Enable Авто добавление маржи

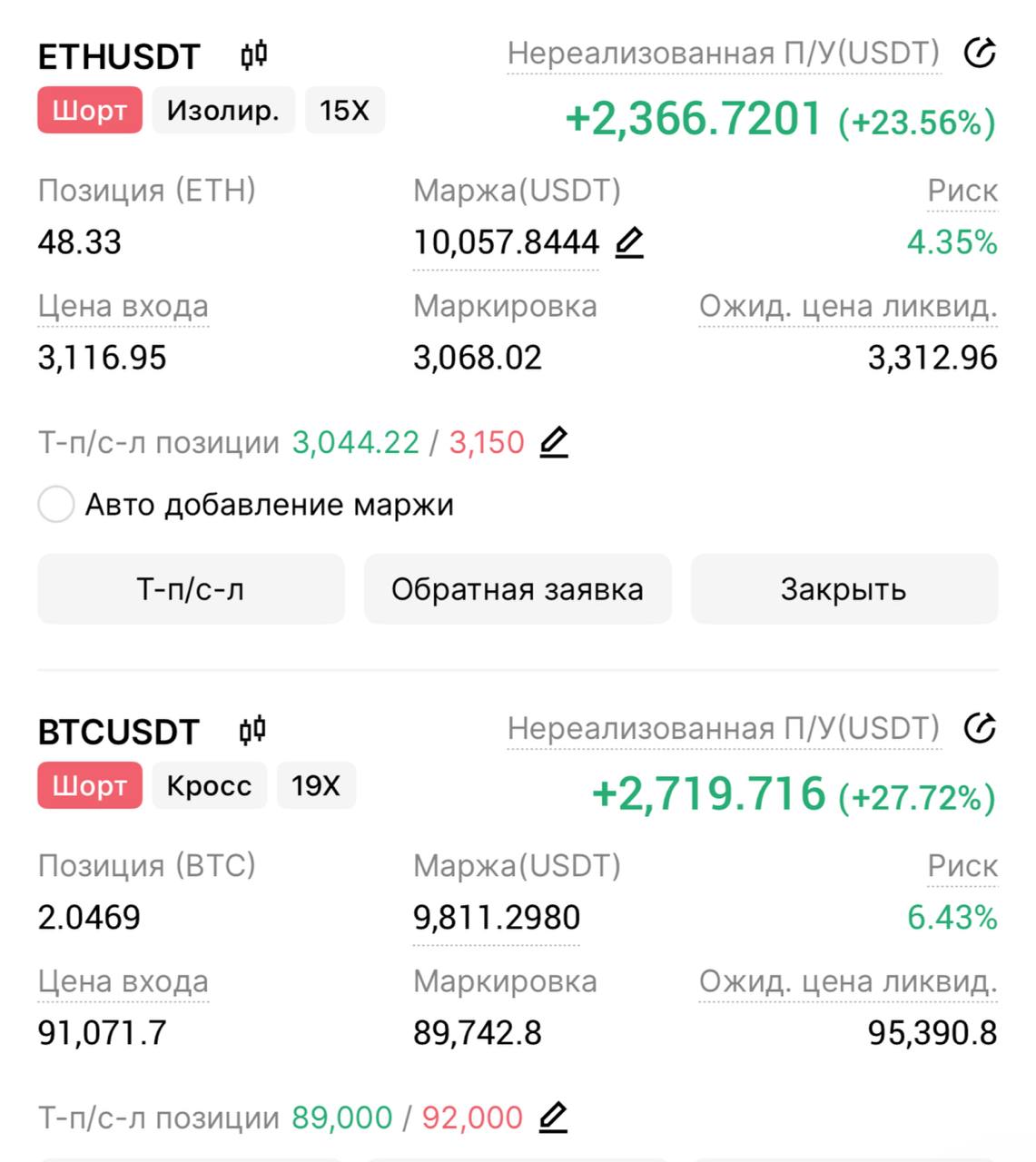click(56, 504)
